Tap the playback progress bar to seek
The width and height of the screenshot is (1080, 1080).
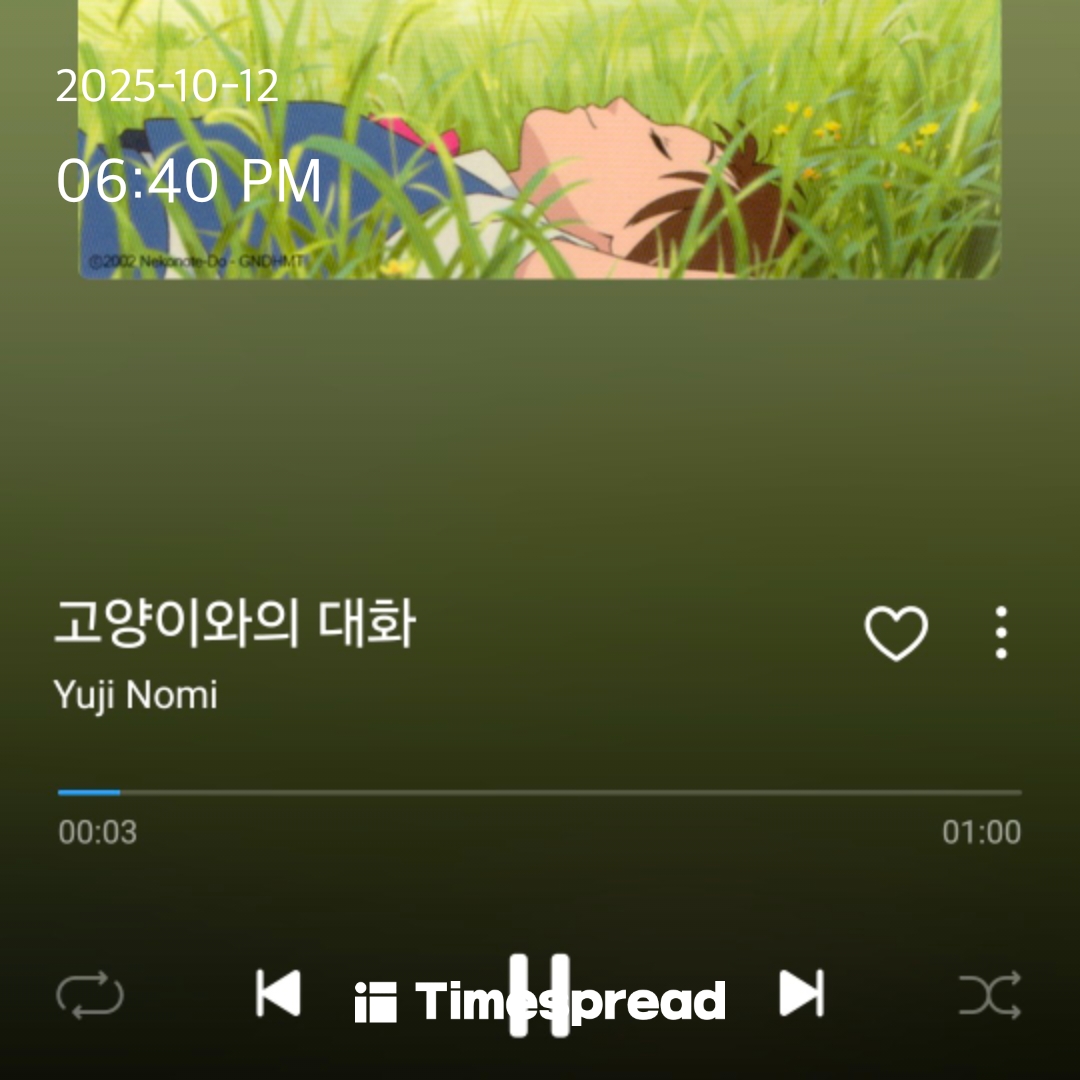pyautogui.click(x=540, y=792)
